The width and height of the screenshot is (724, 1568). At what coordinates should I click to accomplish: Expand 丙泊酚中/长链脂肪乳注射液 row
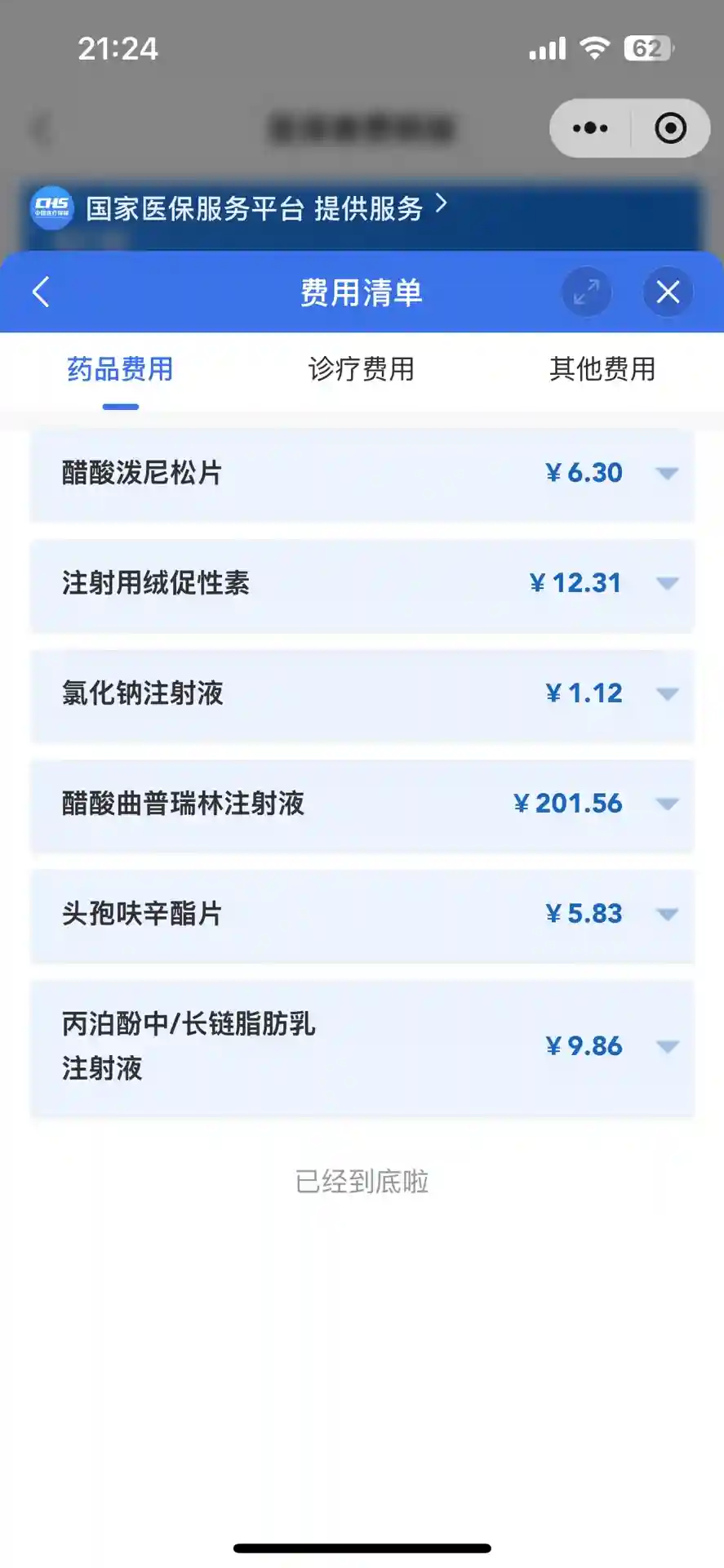click(x=667, y=1046)
